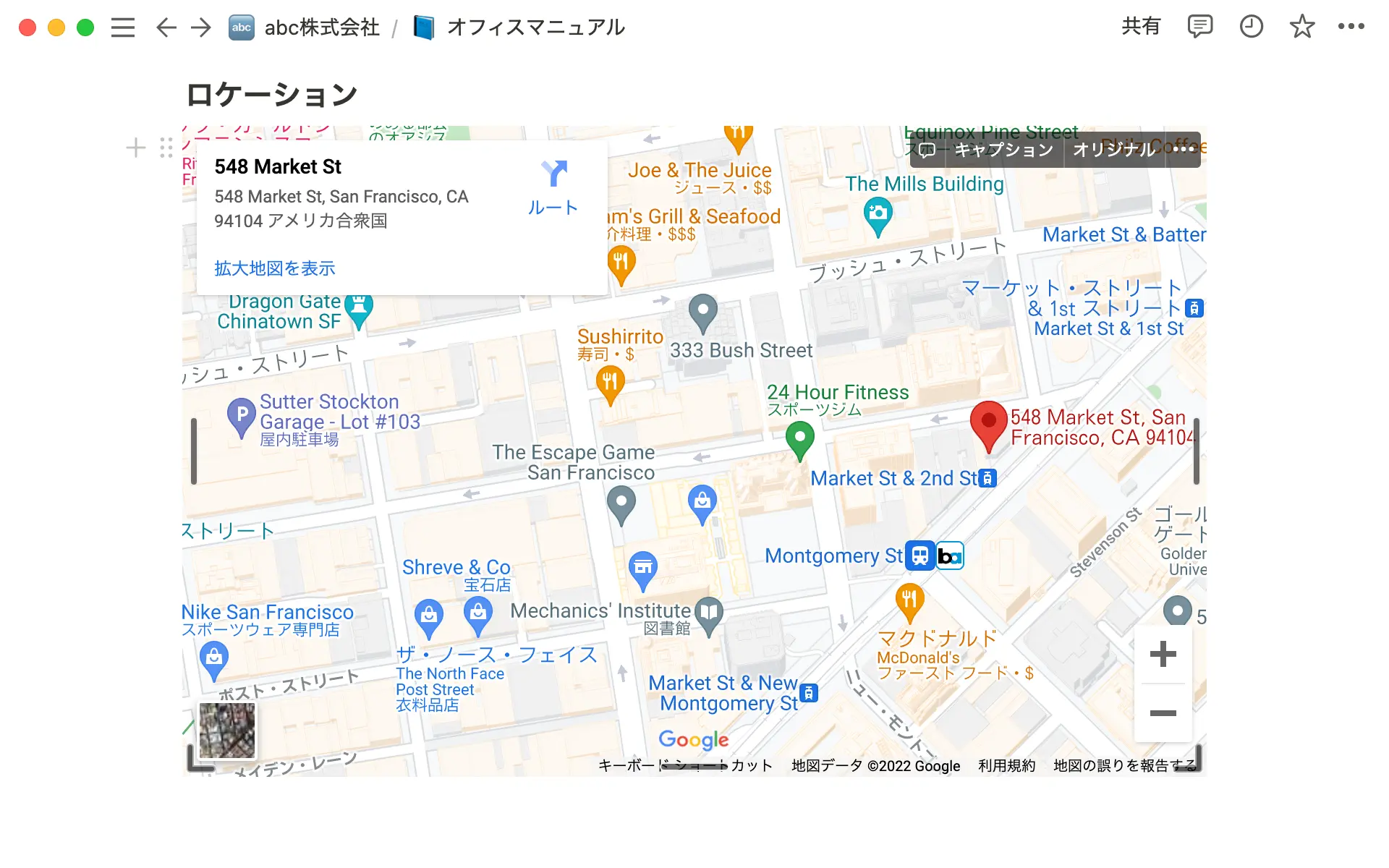The image size is (1389, 868).
Task: Select the オリジナル embed option
Action: pyautogui.click(x=1114, y=150)
